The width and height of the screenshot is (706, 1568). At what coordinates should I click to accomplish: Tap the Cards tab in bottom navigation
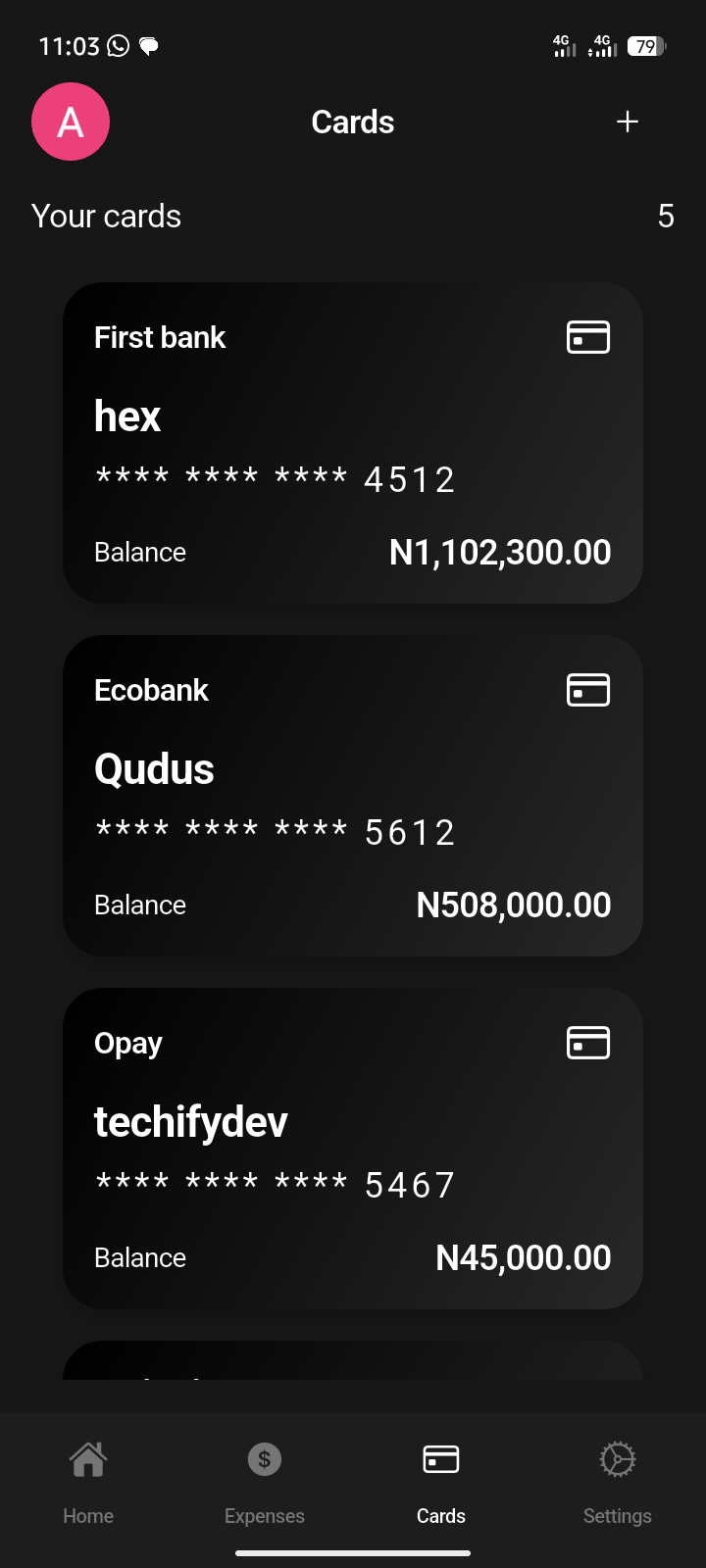441,1482
